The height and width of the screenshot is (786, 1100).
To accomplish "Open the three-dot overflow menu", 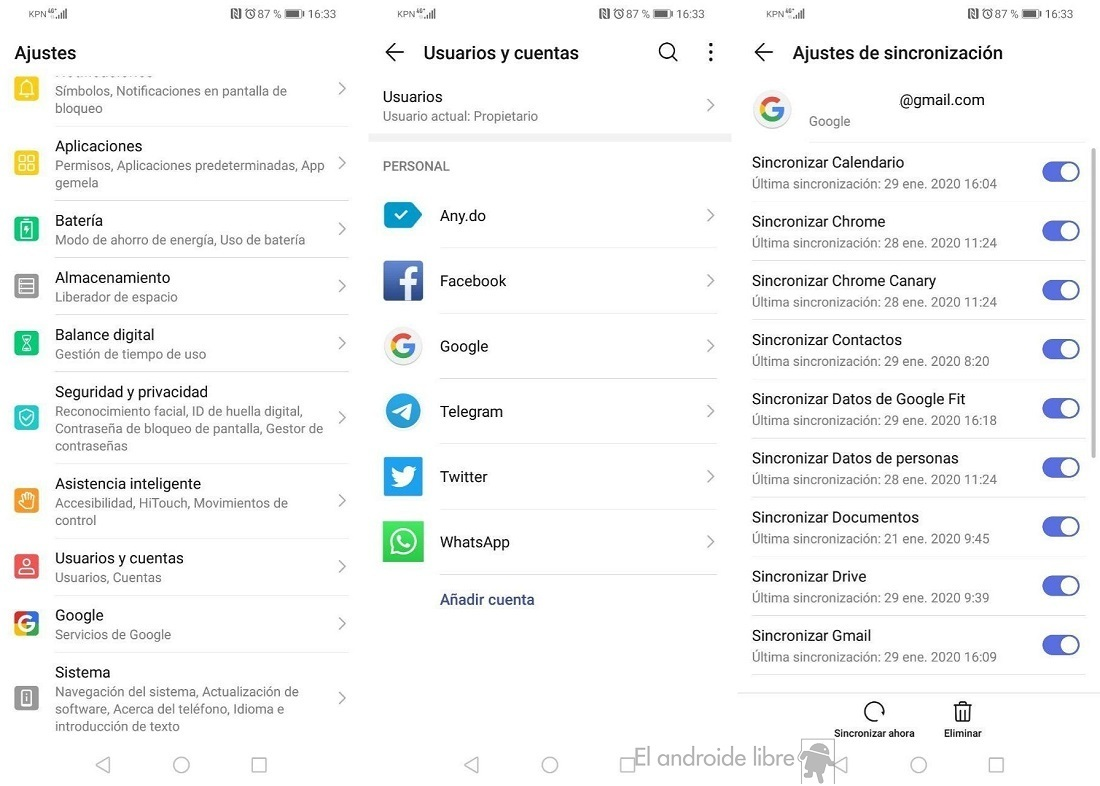I will pyautogui.click(x=710, y=53).
